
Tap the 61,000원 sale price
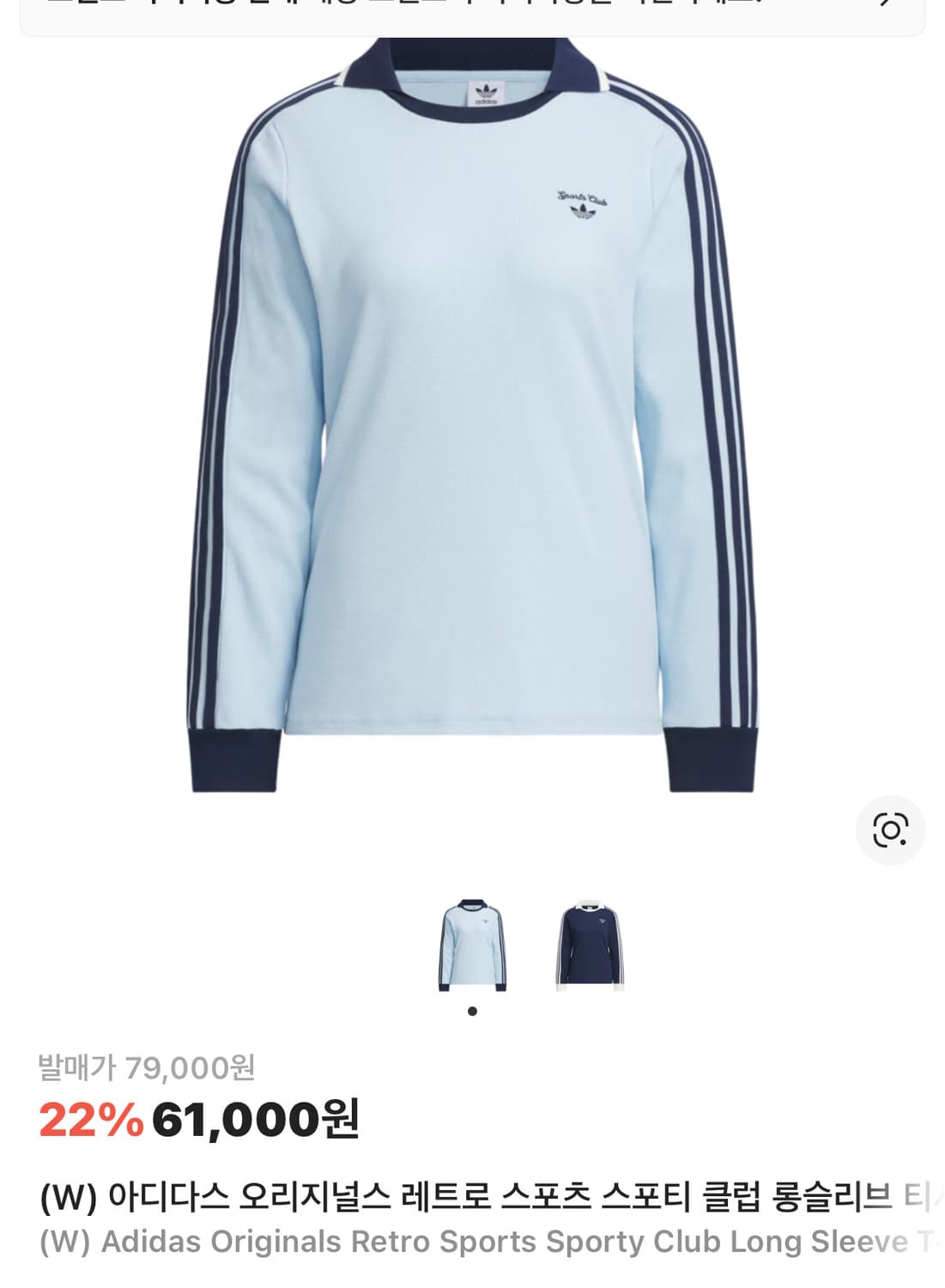[x=255, y=1120]
